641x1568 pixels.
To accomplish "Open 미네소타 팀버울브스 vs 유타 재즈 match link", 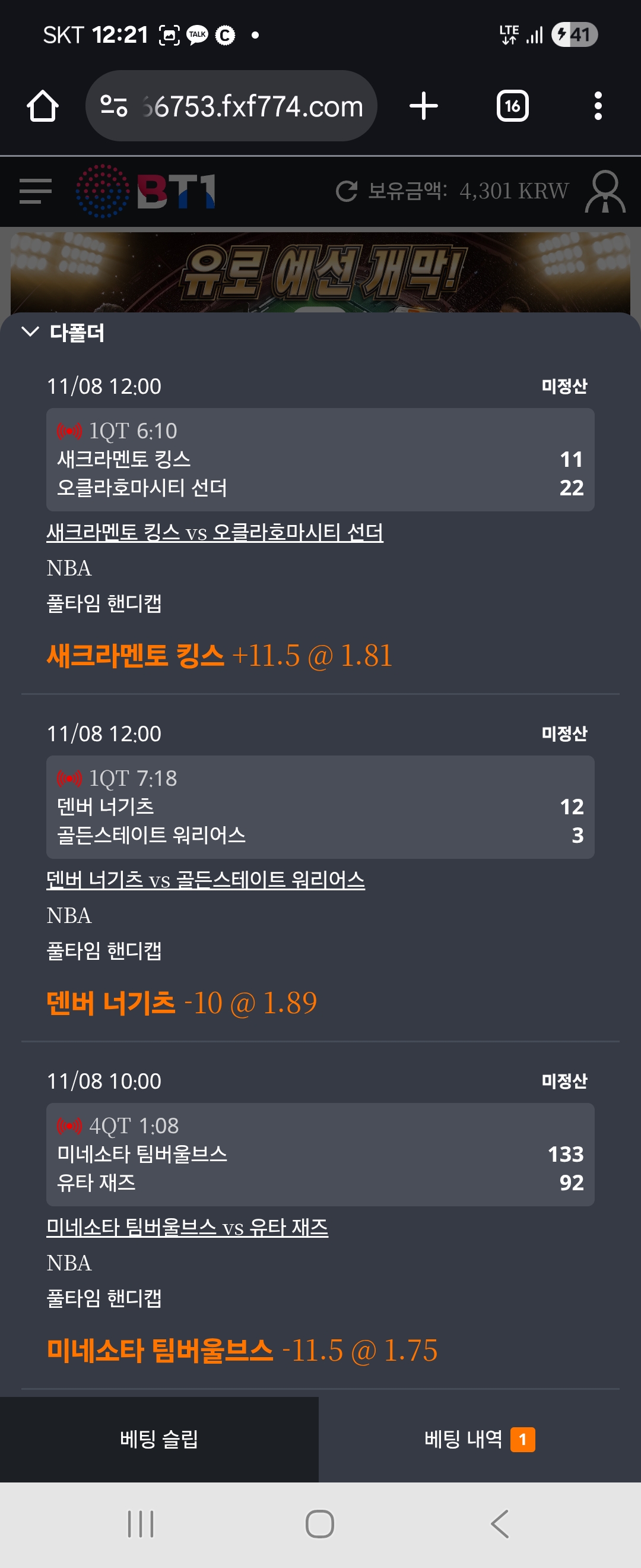I will [188, 1228].
